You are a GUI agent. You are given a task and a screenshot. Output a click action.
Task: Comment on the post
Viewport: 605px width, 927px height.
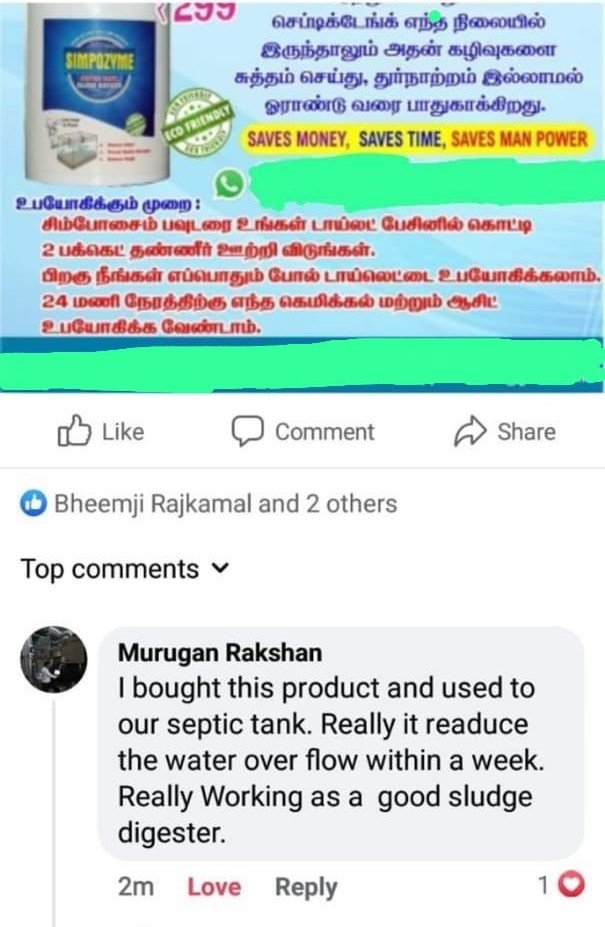303,432
